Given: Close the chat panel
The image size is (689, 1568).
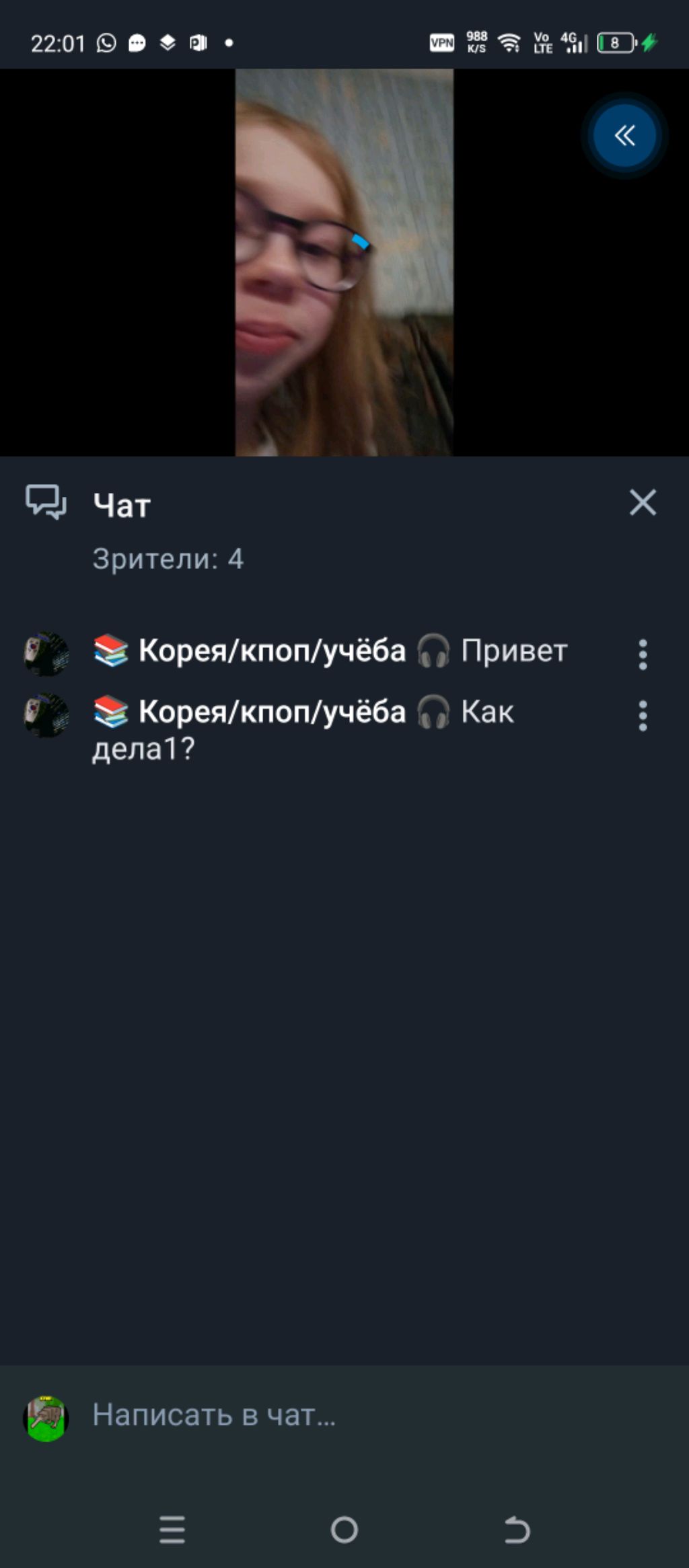Looking at the screenshot, I should (643, 502).
